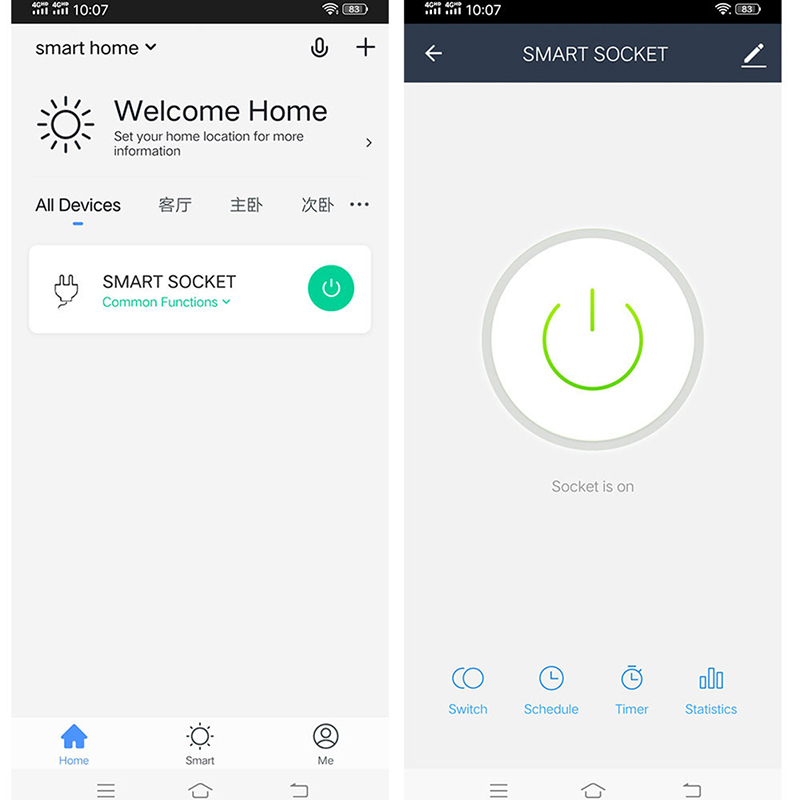Open the socket Timer
This screenshot has height=800, width=800.
(x=631, y=690)
